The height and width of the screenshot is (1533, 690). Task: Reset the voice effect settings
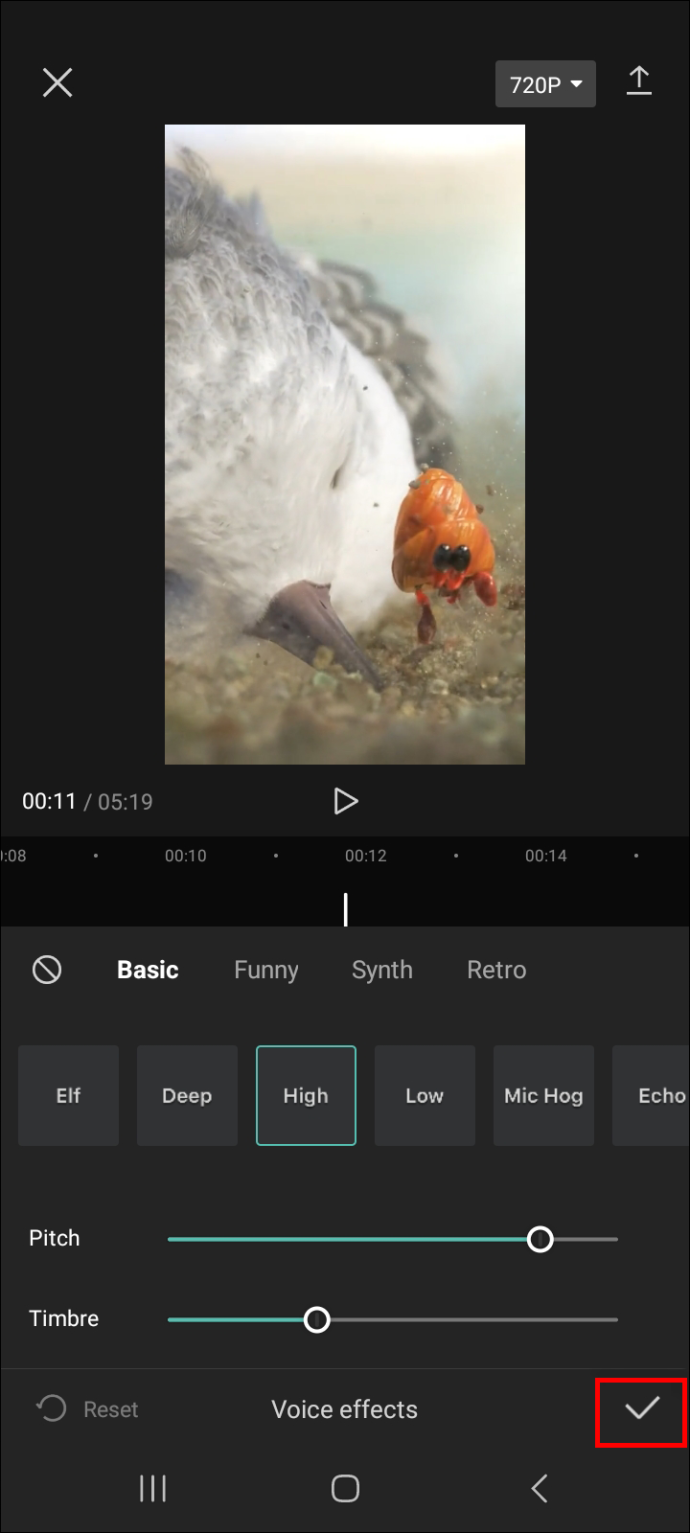click(x=87, y=1409)
